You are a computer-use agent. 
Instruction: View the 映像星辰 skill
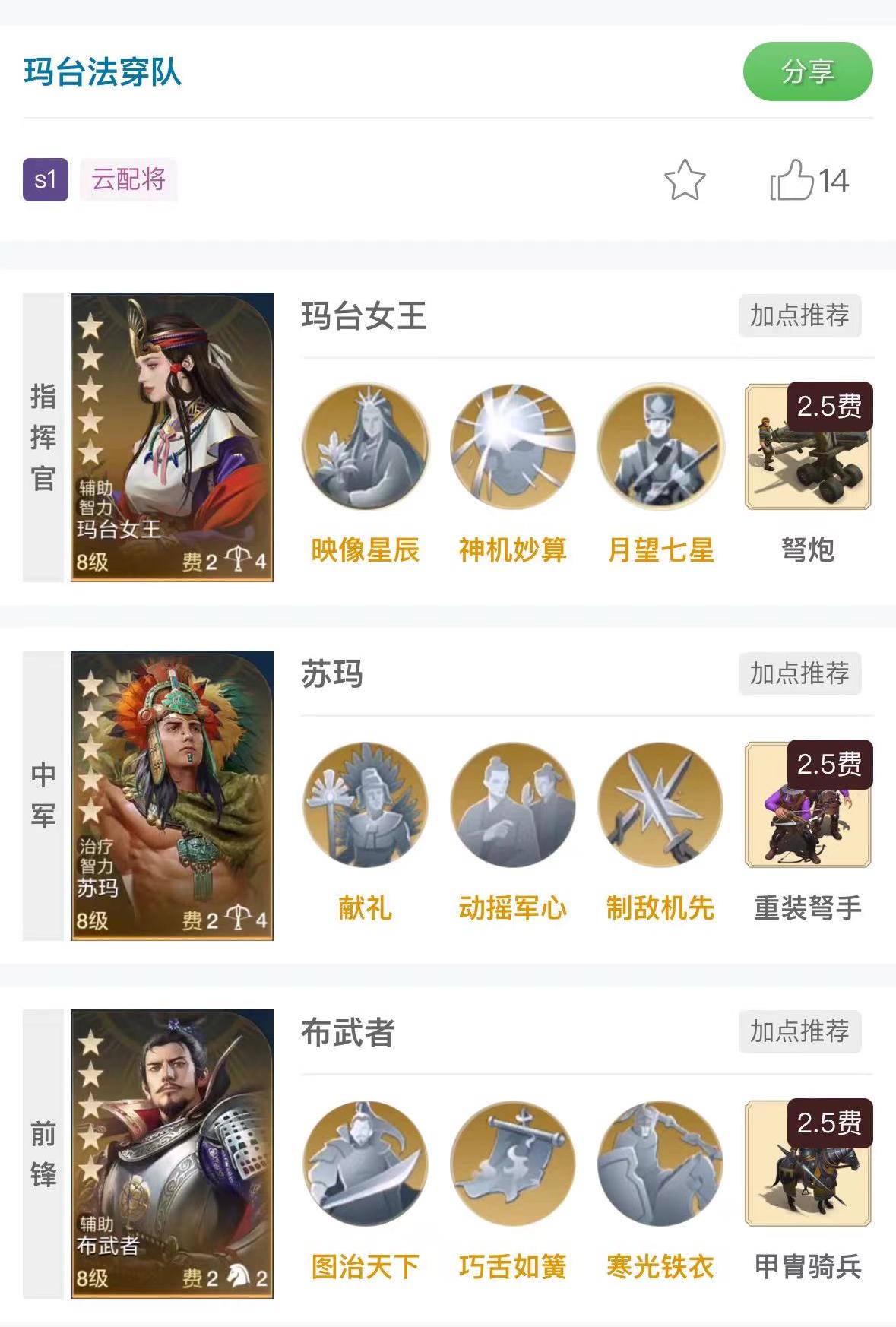point(365,446)
